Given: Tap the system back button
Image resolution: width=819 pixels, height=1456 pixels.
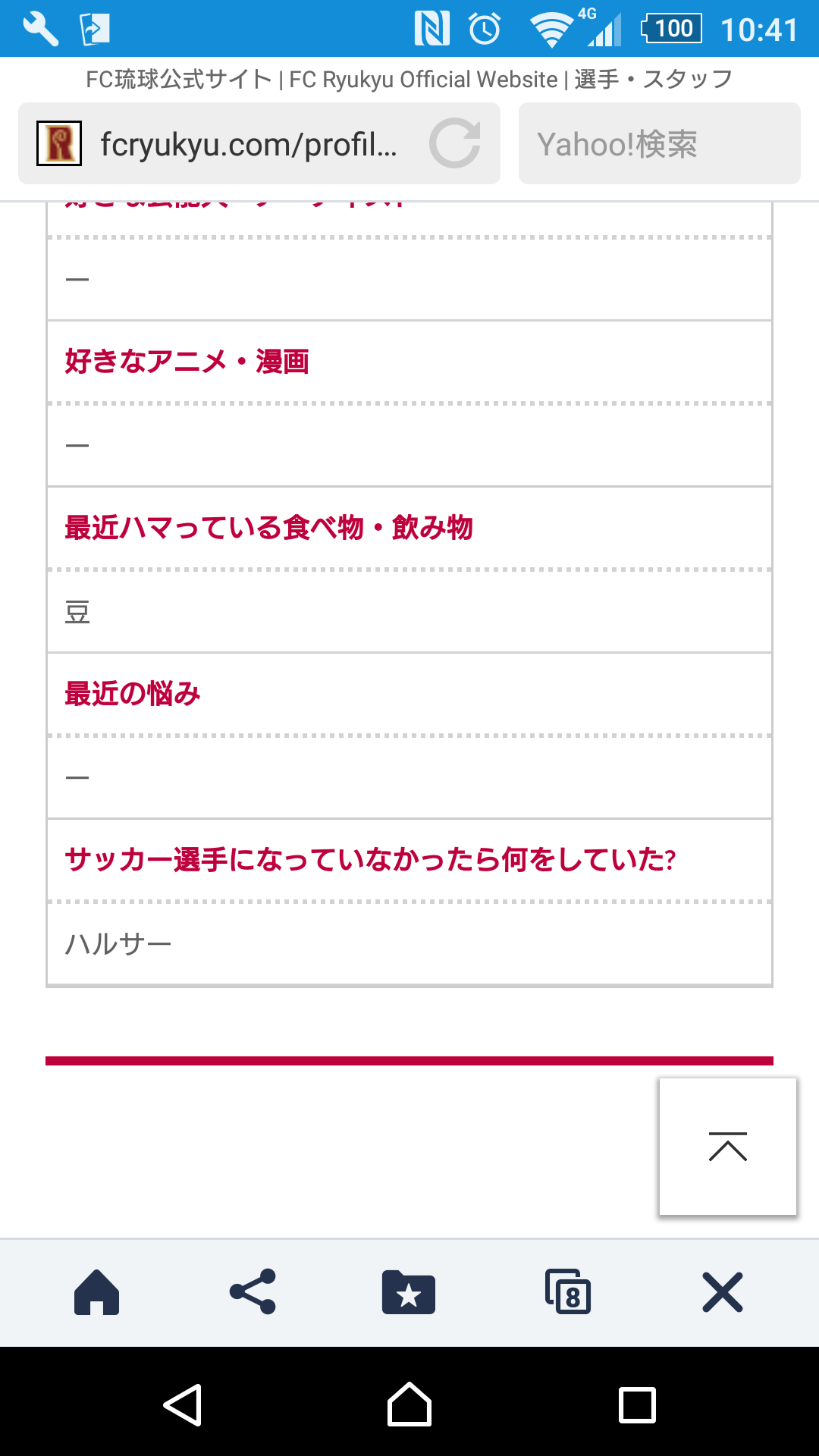Looking at the screenshot, I should [182, 1405].
